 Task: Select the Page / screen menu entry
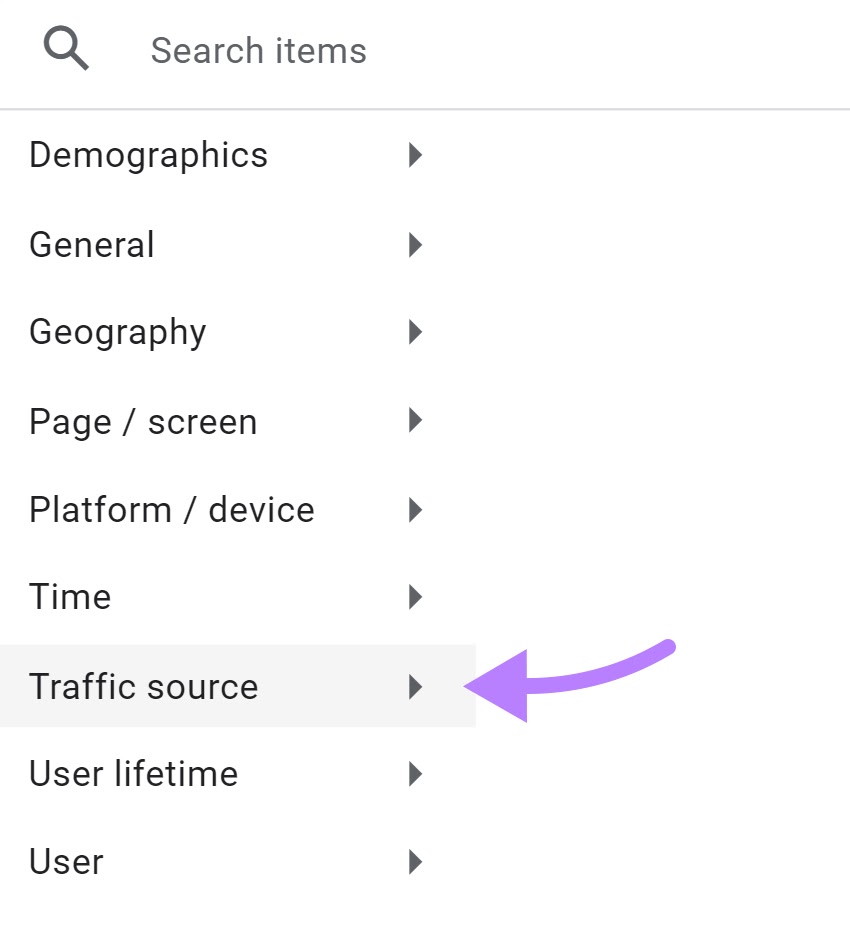point(143,421)
